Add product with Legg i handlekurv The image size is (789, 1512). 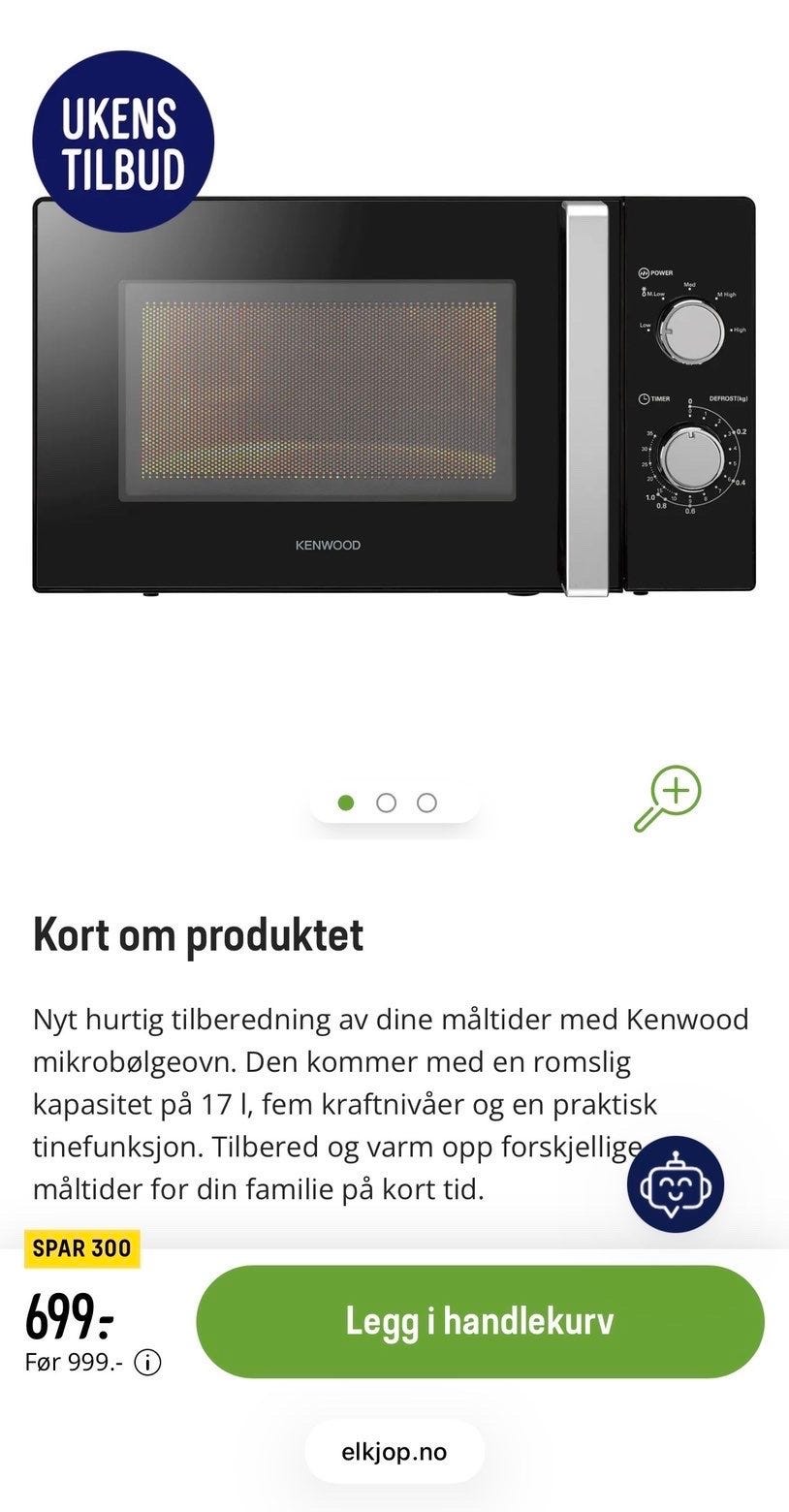click(x=480, y=1321)
